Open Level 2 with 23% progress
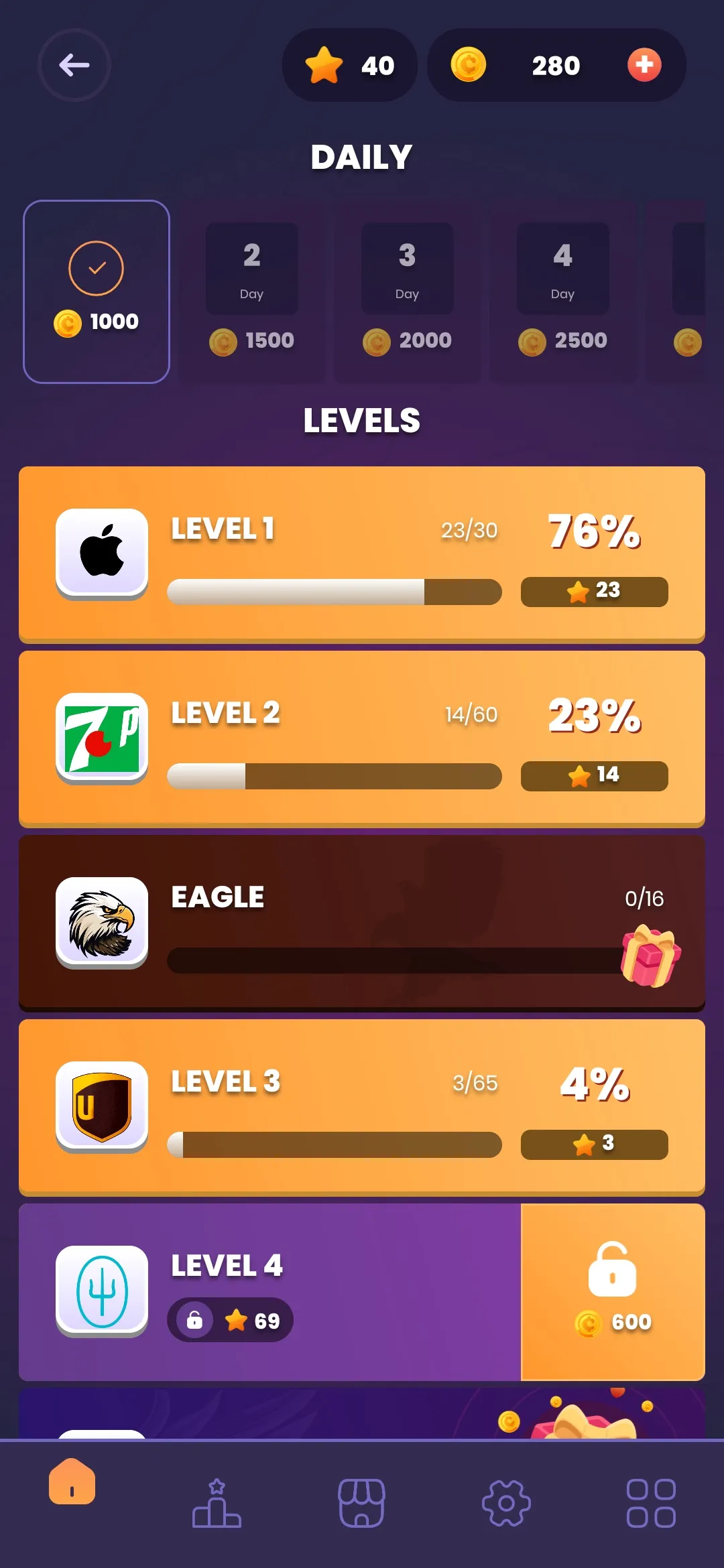The width and height of the screenshot is (724, 1568). [362, 738]
